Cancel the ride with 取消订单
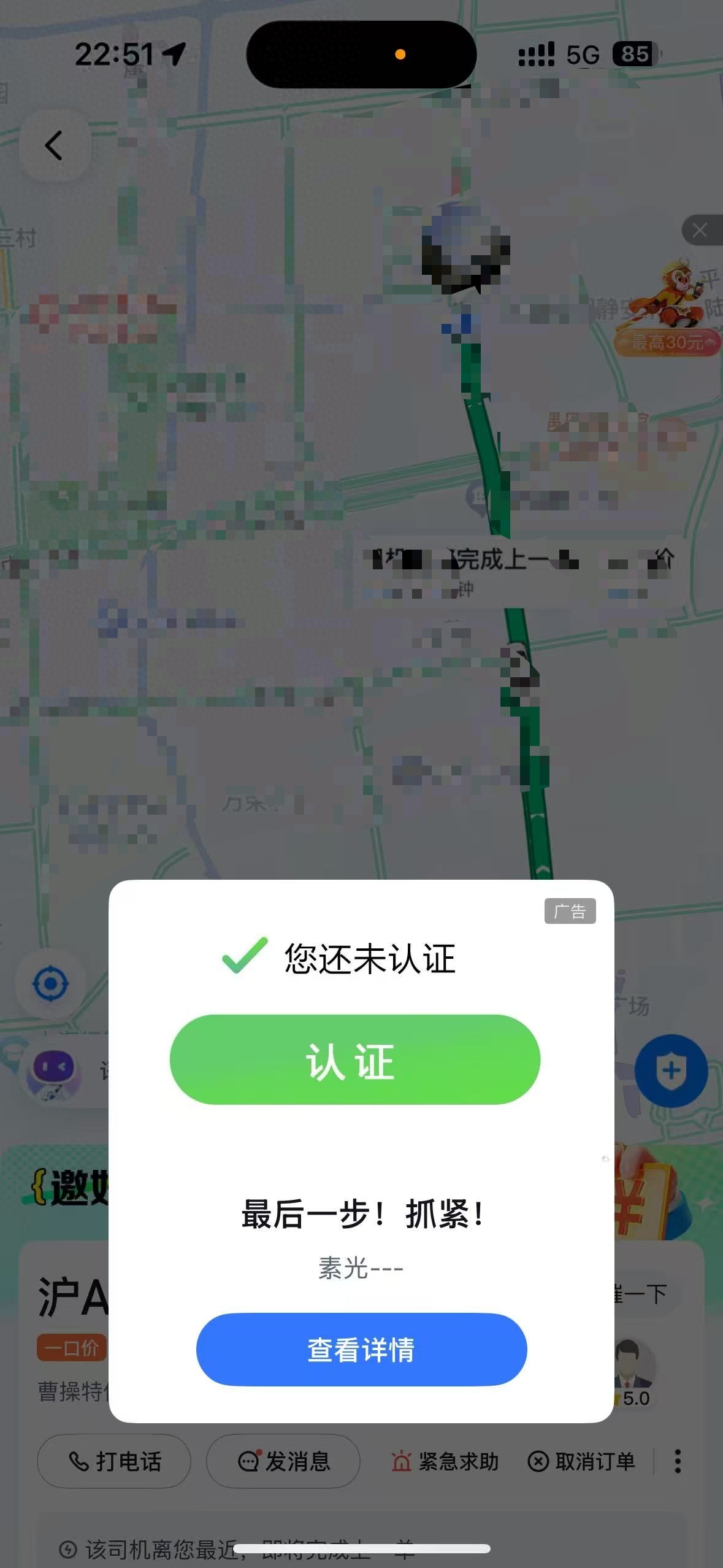 581,1461
